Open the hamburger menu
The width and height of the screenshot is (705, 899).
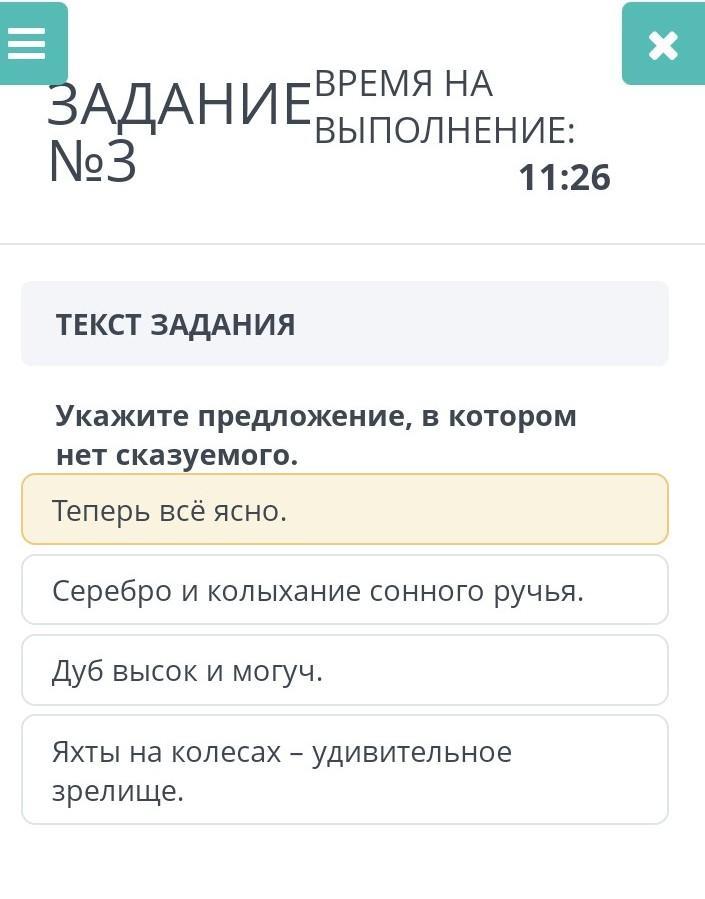coord(28,43)
